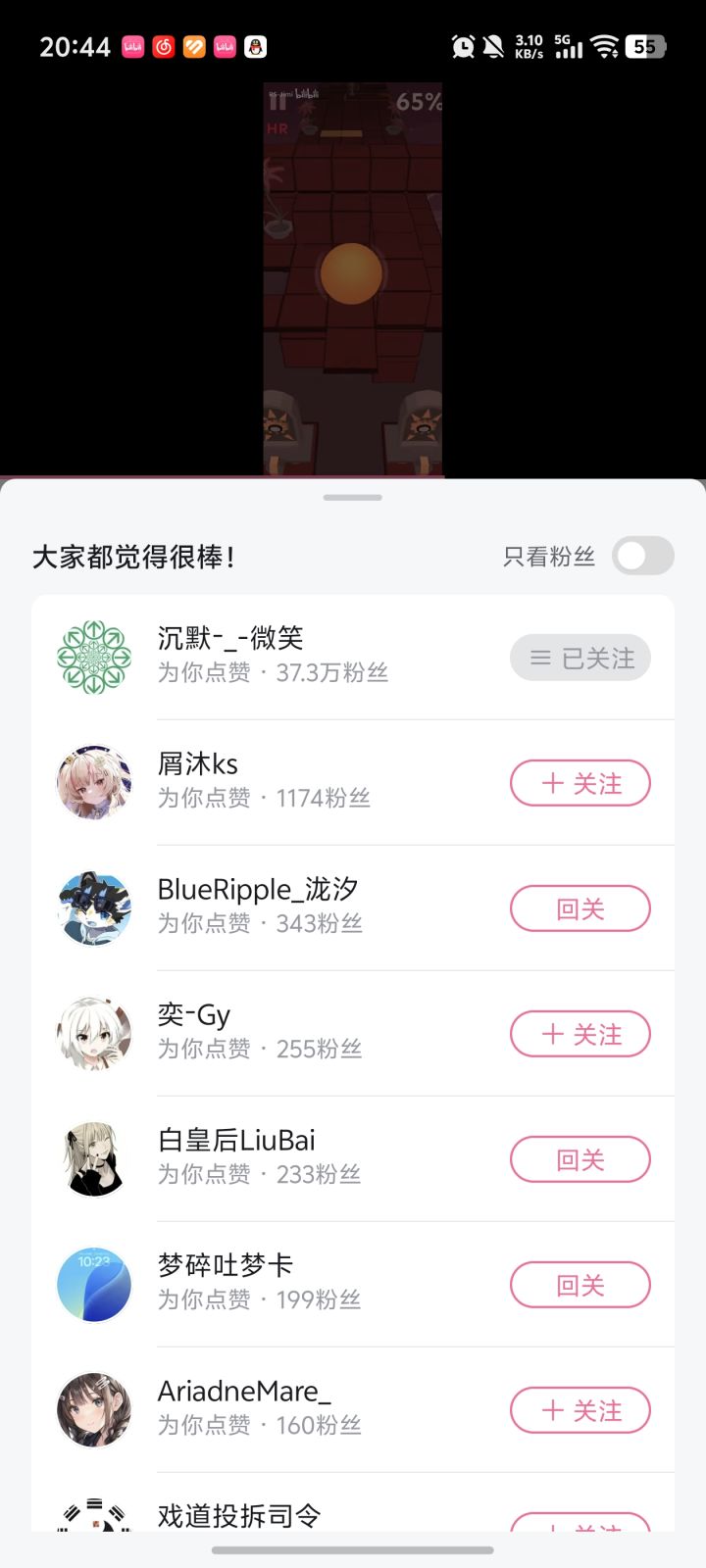Tap the dimmed video to close the list
Viewport: 706px width, 1568px height.
pos(353,274)
